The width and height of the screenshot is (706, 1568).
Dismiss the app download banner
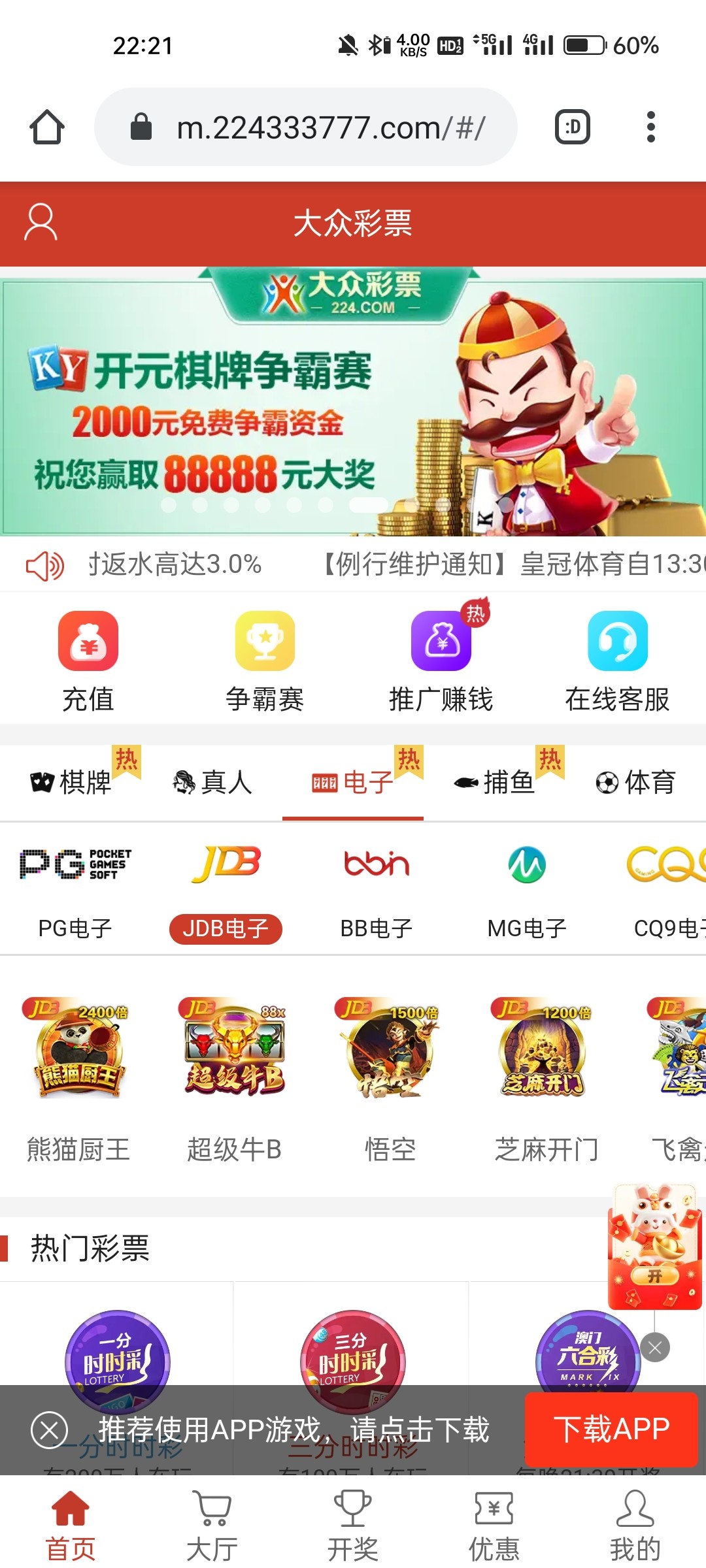pyautogui.click(x=49, y=1429)
